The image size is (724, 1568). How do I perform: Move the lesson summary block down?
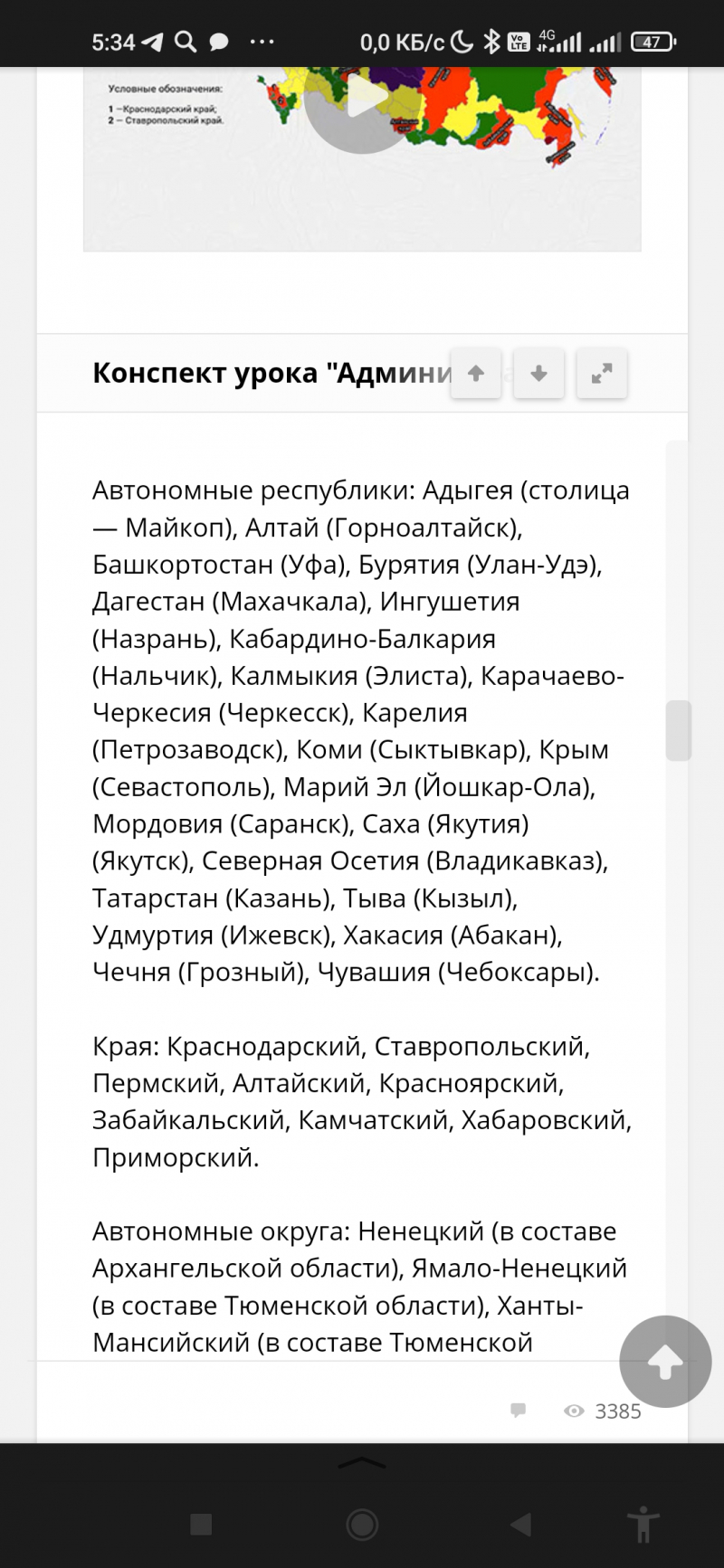coord(538,373)
